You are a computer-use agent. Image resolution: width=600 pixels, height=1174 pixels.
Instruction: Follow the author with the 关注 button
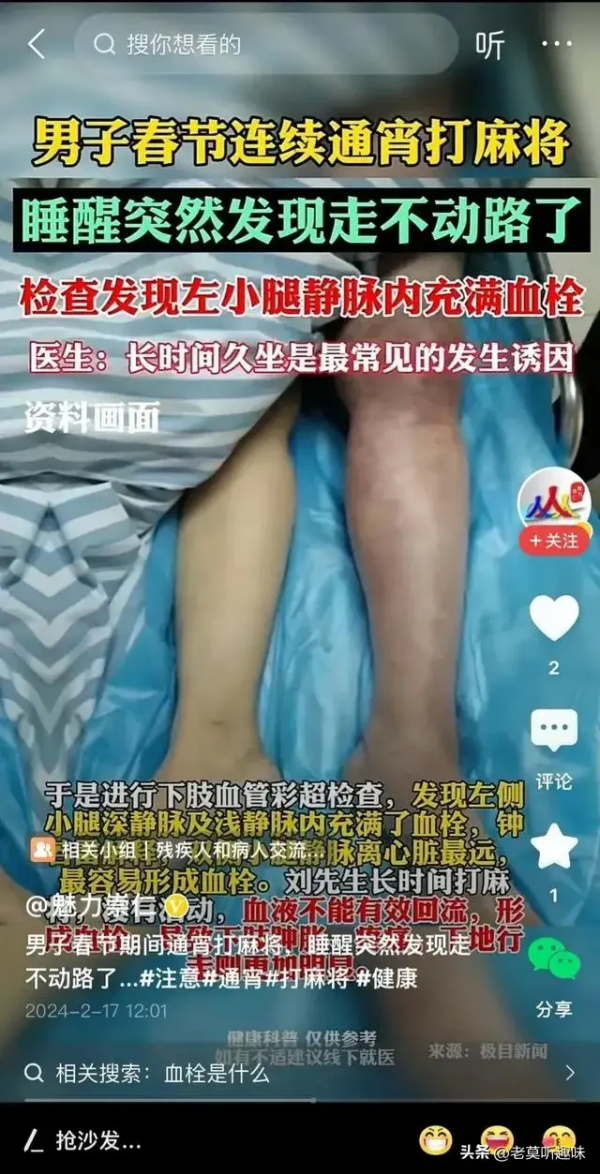click(554, 541)
